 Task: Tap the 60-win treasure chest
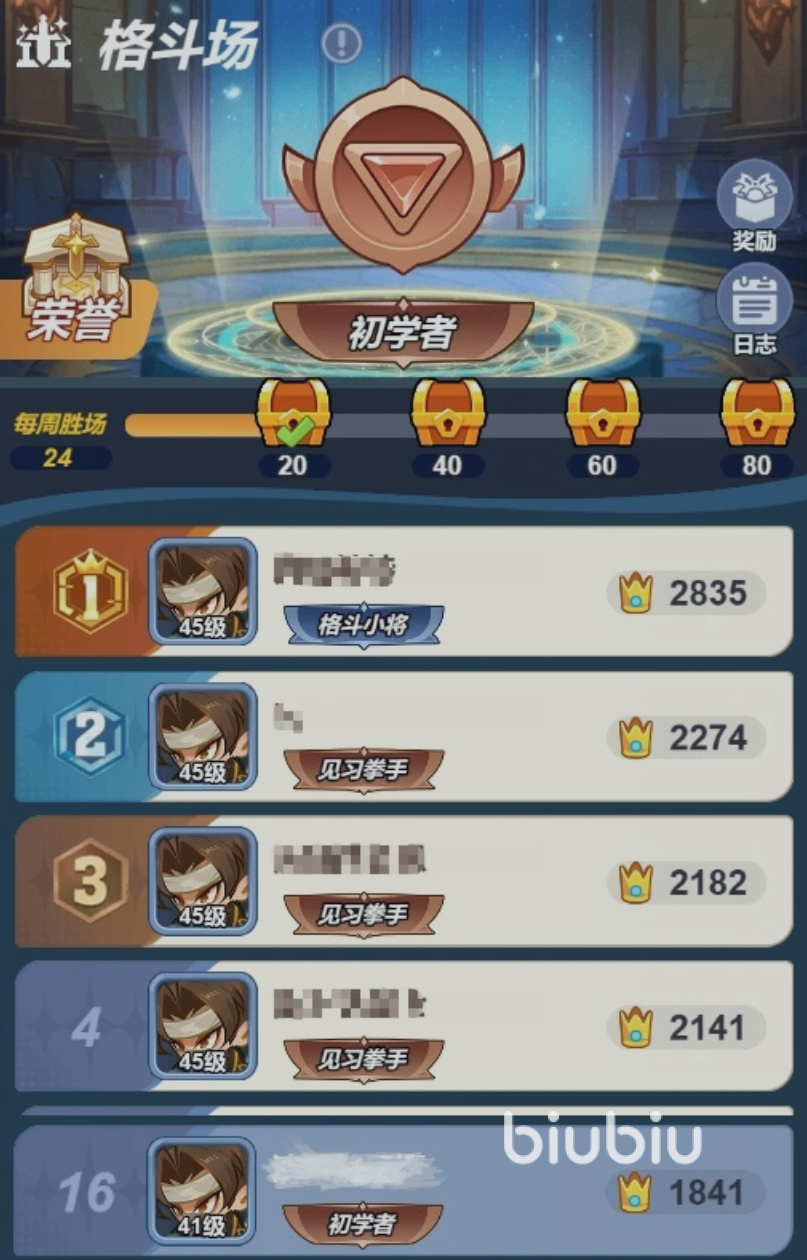602,414
